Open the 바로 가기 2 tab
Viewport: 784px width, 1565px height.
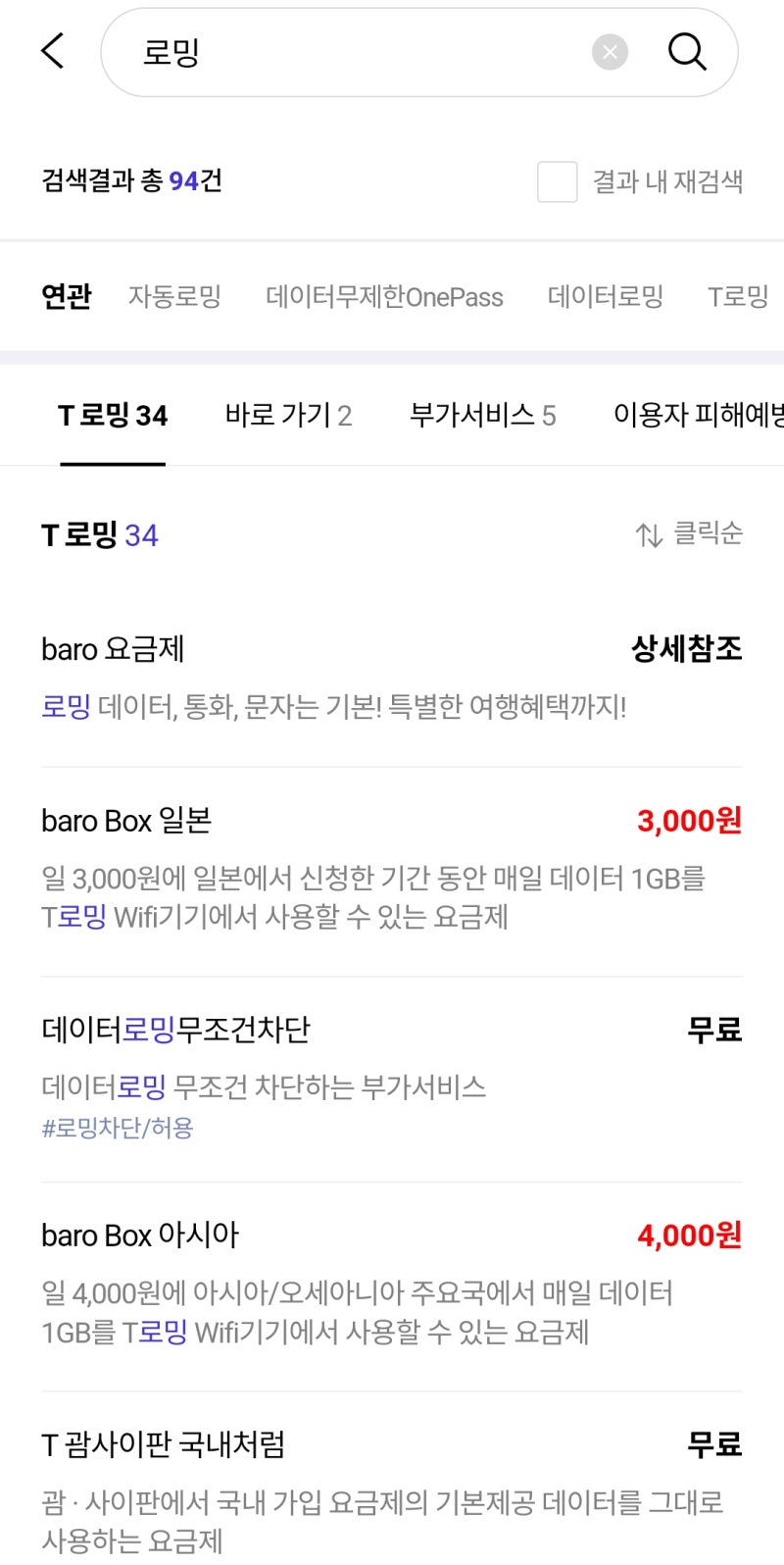pyautogui.click(x=289, y=415)
